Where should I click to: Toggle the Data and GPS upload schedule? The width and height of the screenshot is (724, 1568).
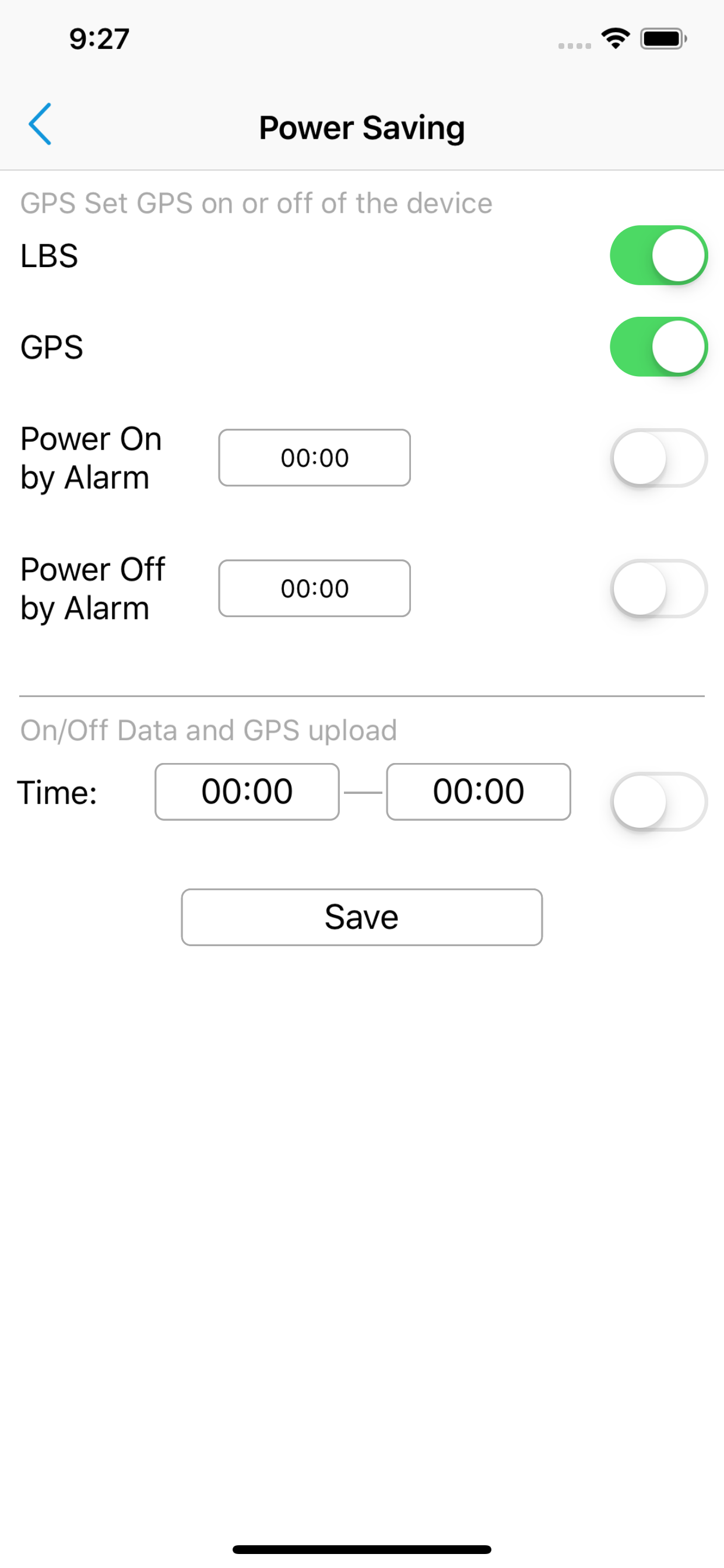(658, 801)
